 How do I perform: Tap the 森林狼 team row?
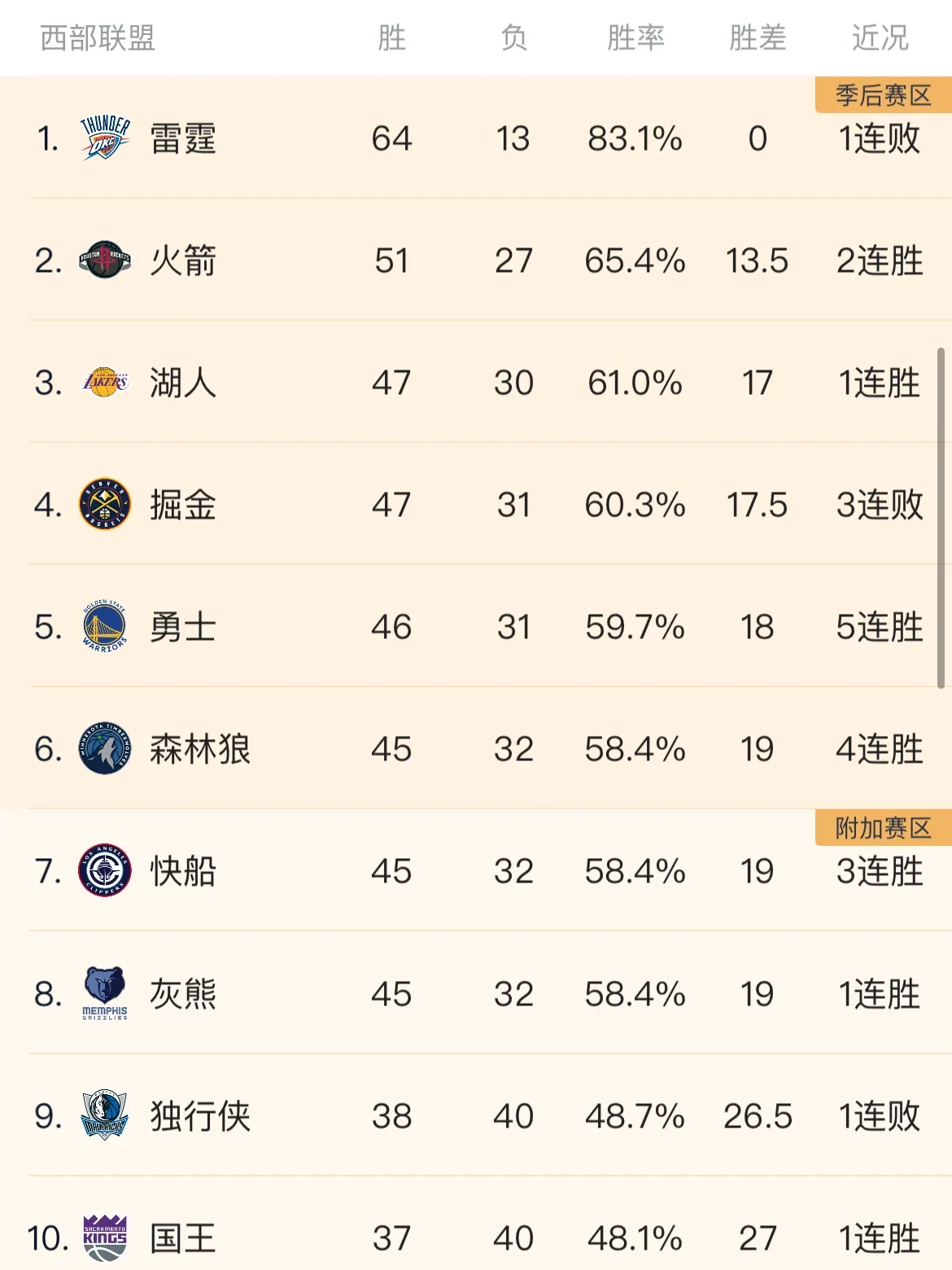click(199, 749)
